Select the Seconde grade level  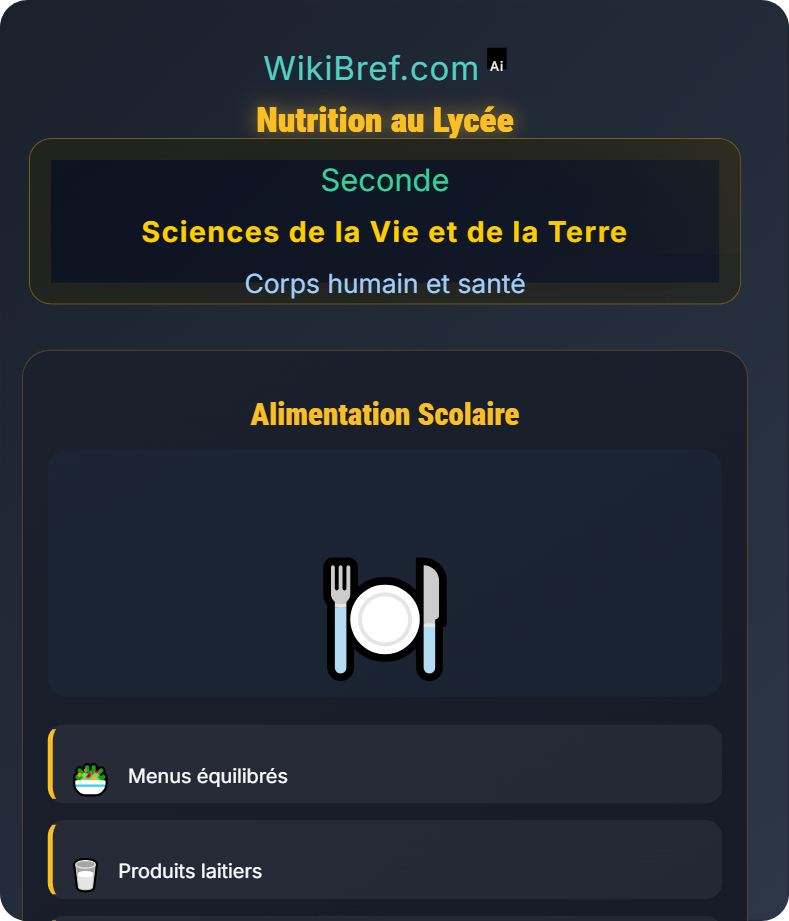click(x=385, y=181)
